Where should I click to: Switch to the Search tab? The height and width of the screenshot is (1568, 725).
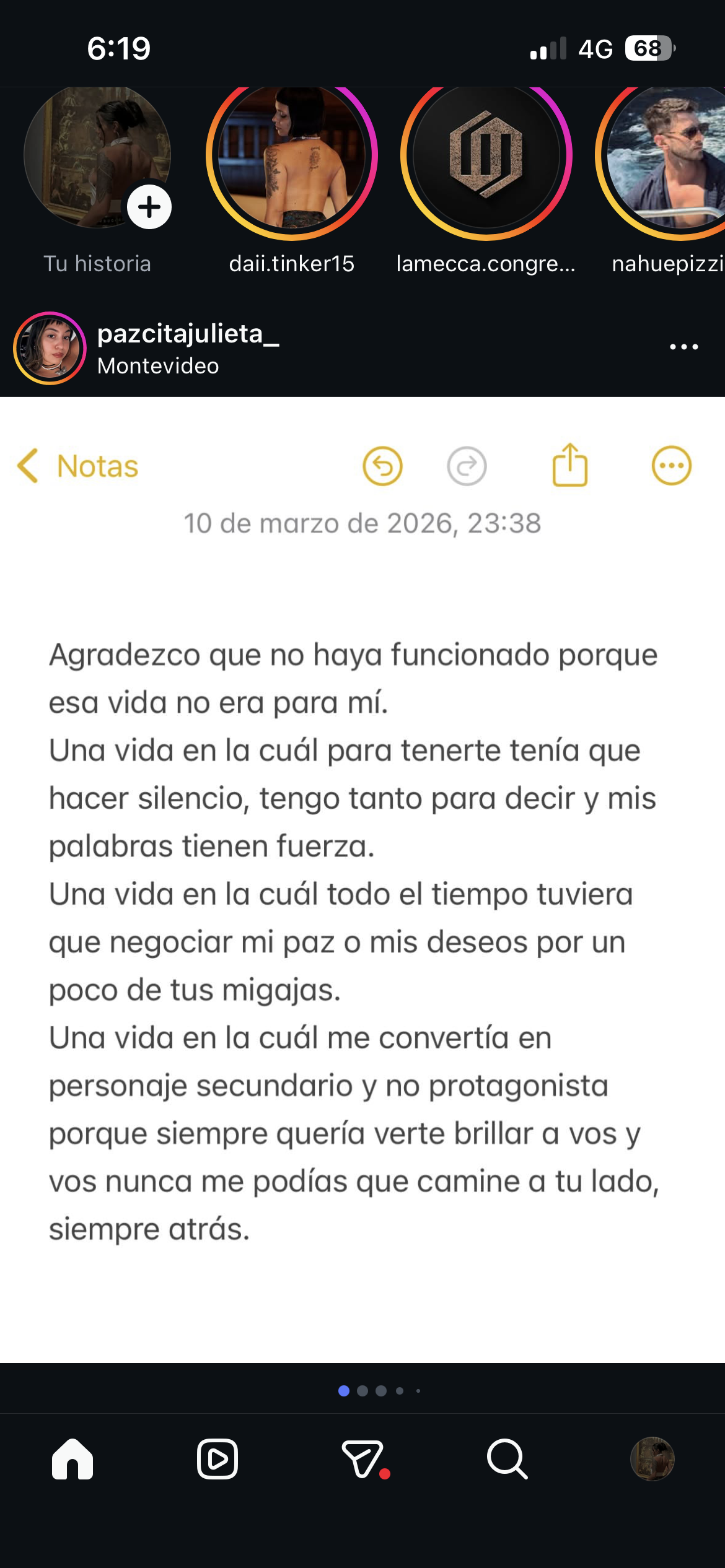pyautogui.click(x=507, y=1459)
